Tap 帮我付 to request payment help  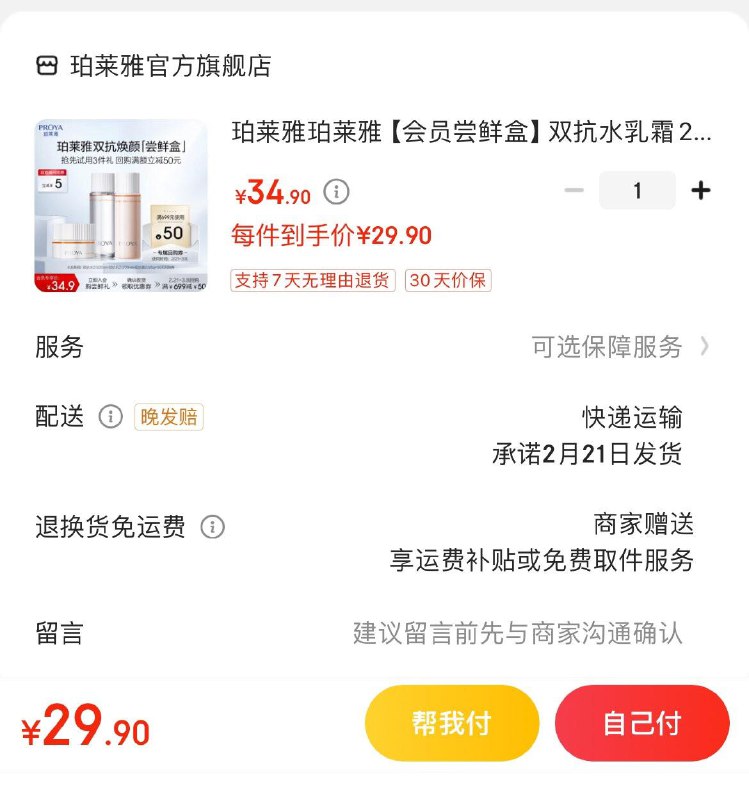tap(452, 721)
